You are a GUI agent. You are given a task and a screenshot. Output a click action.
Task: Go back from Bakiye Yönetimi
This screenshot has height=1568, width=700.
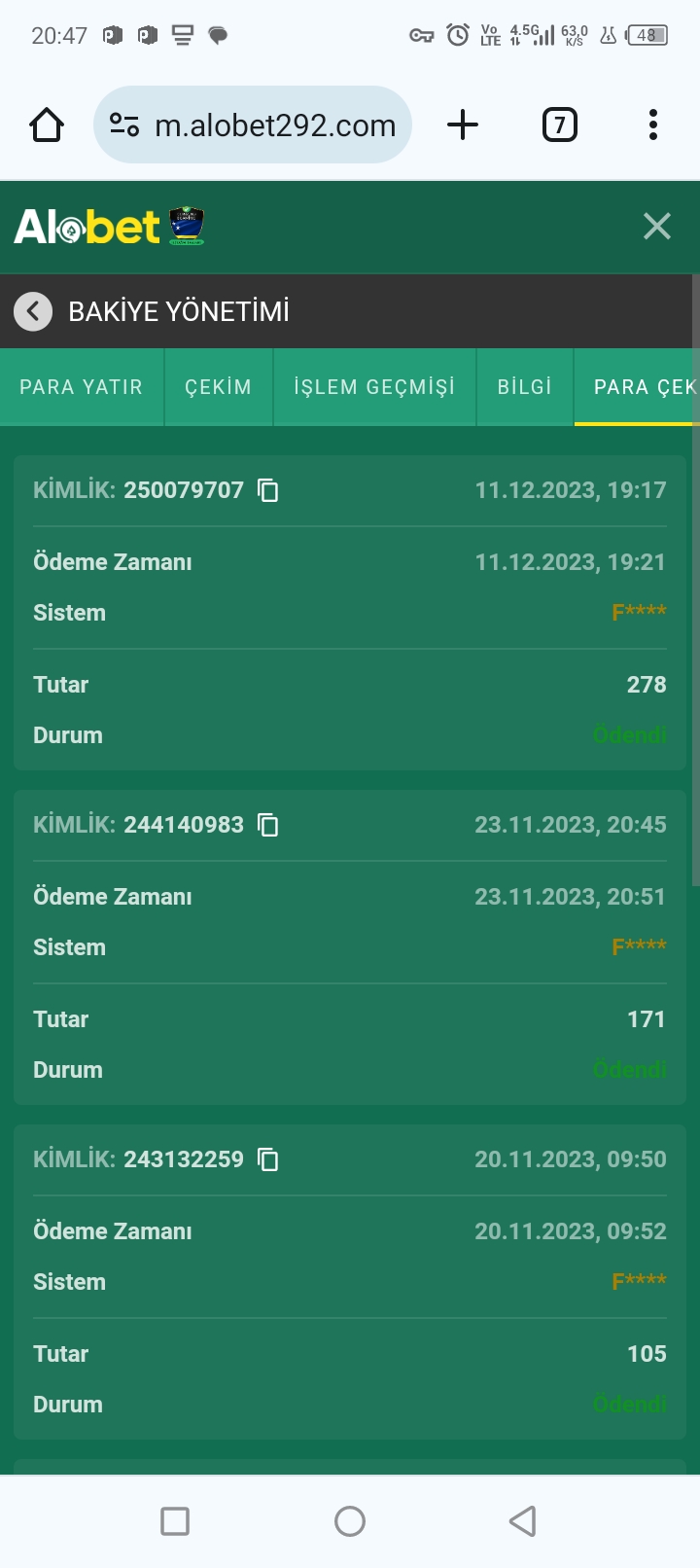[33, 311]
